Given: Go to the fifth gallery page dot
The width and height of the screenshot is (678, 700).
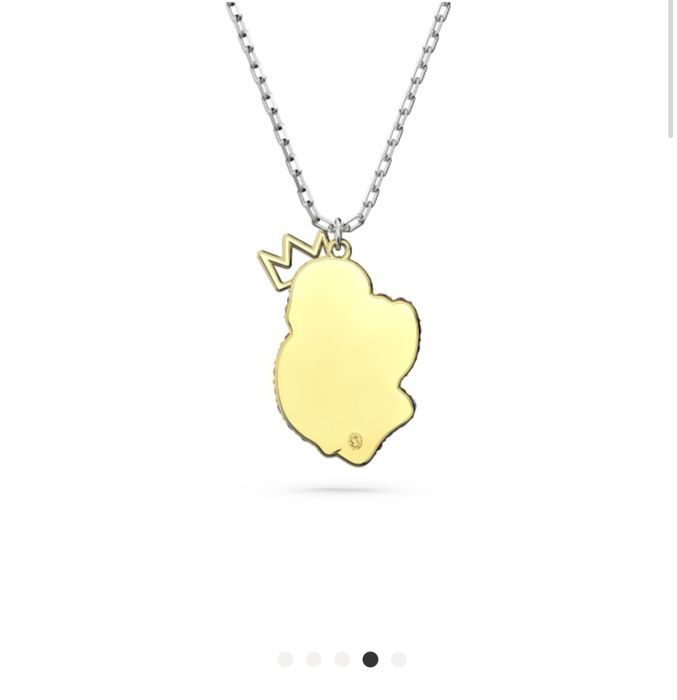Looking at the screenshot, I should click(x=399, y=659).
